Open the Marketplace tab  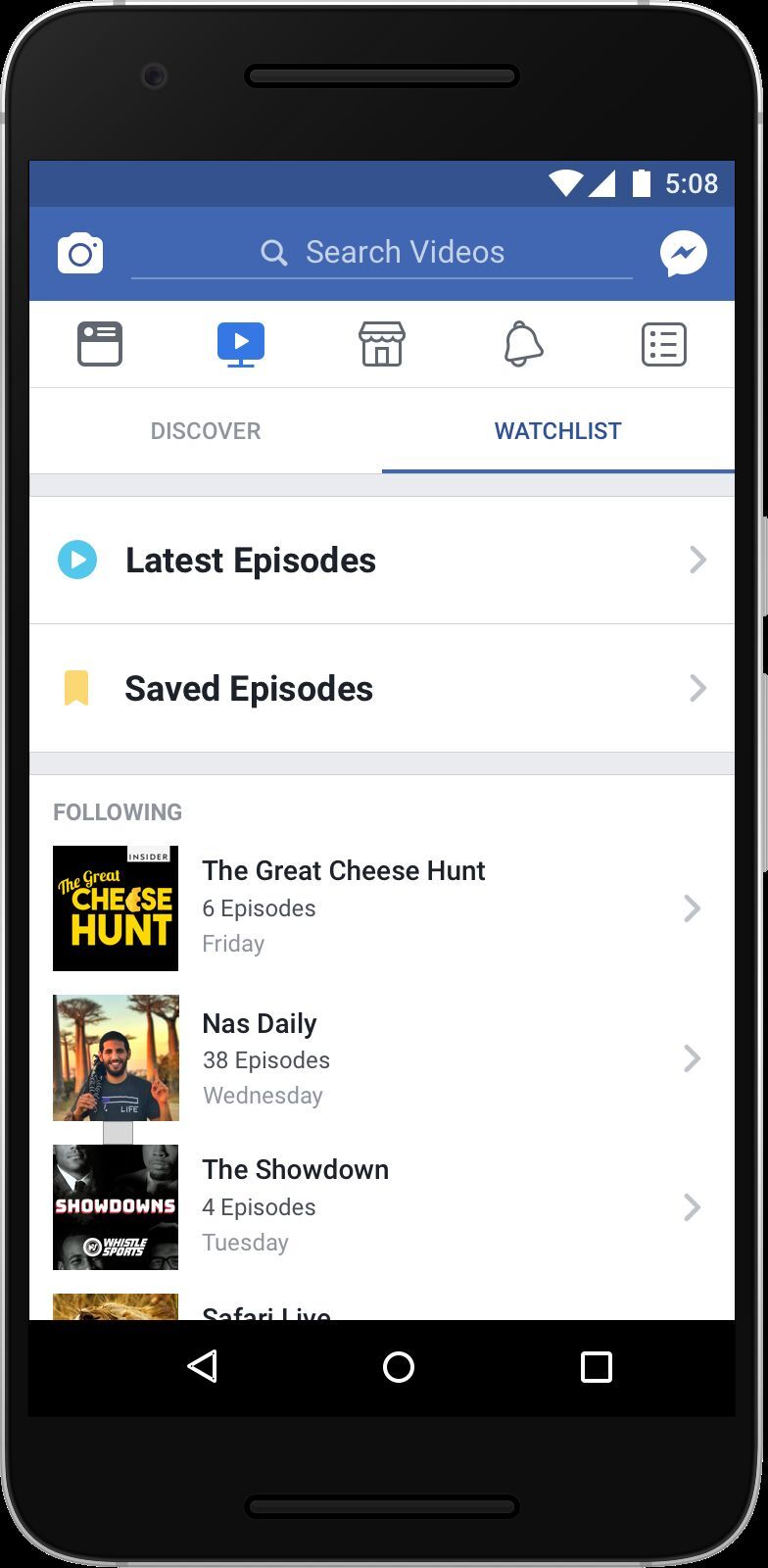(x=382, y=344)
